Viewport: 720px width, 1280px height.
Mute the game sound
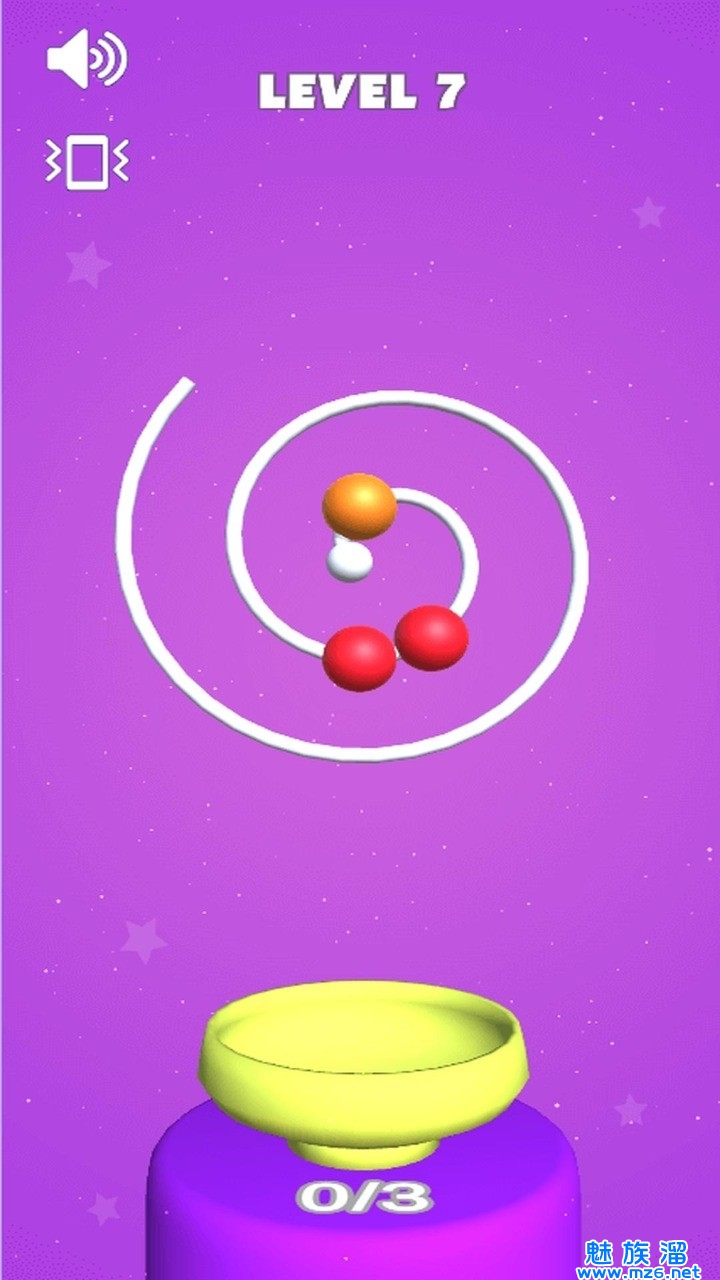(86, 59)
